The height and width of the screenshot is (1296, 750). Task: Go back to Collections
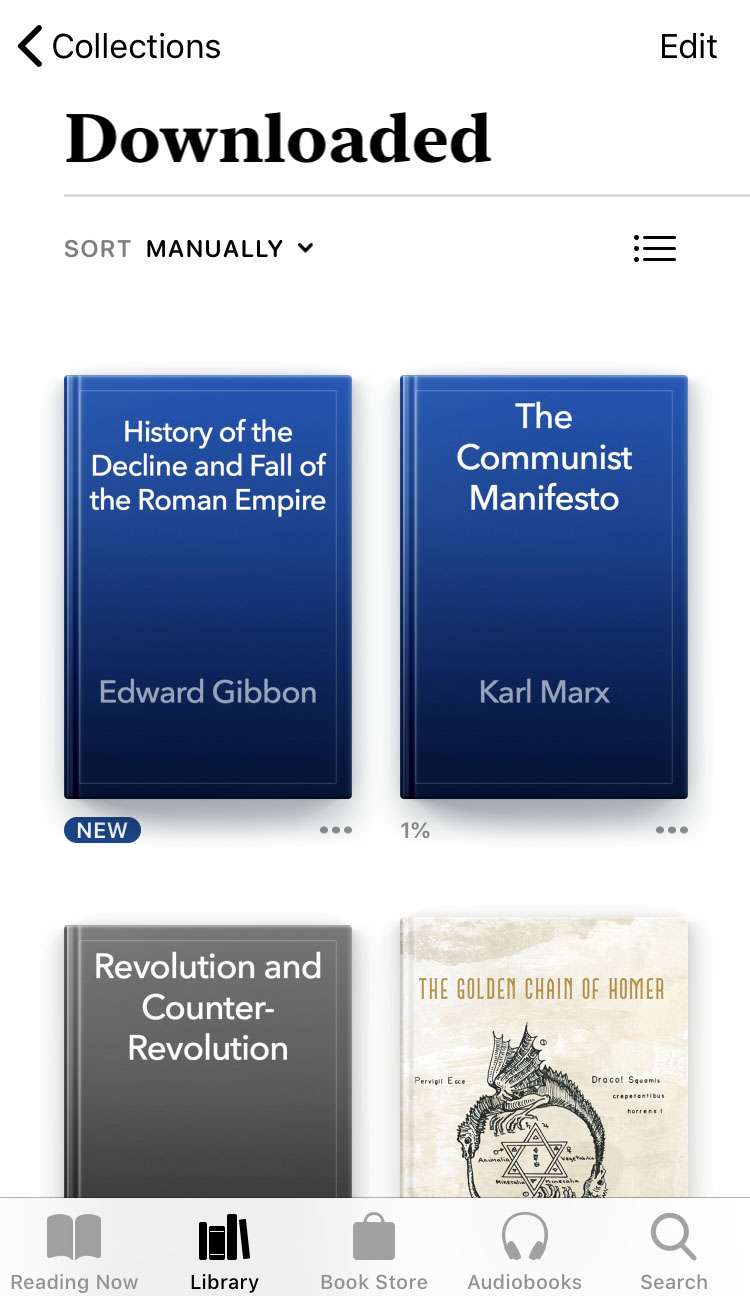tap(119, 47)
